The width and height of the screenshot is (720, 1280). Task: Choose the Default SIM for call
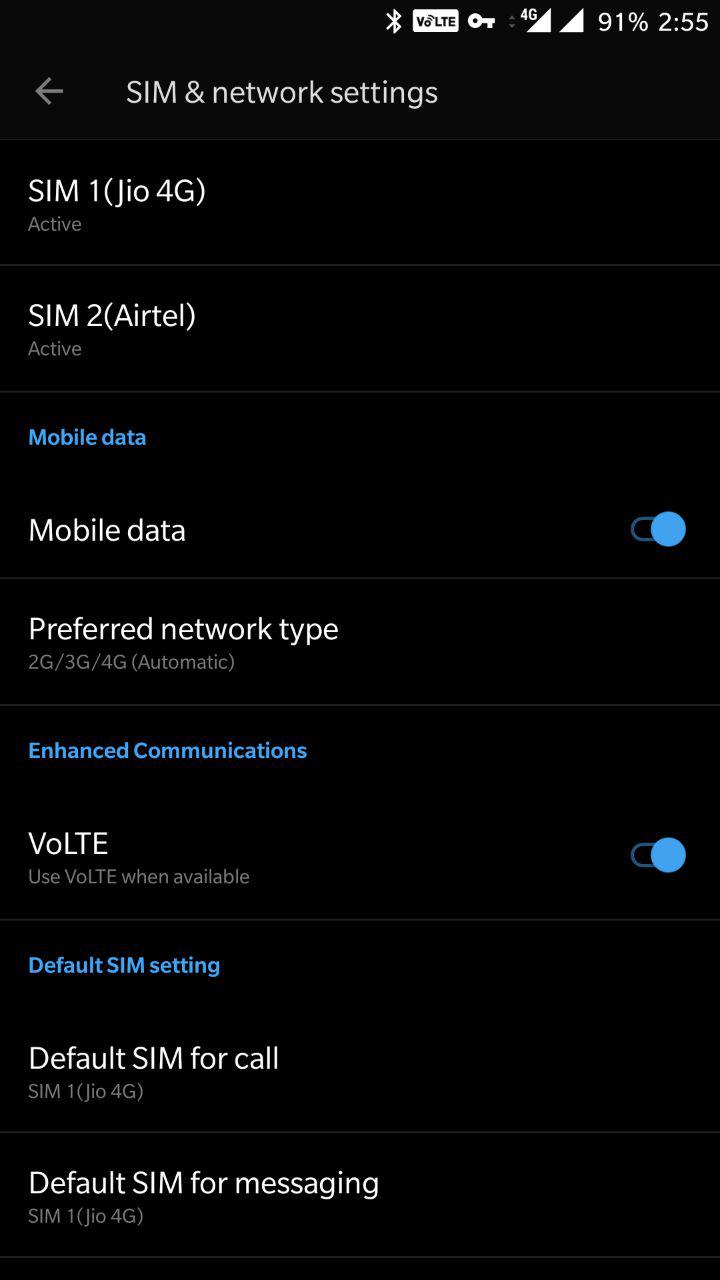(360, 1071)
